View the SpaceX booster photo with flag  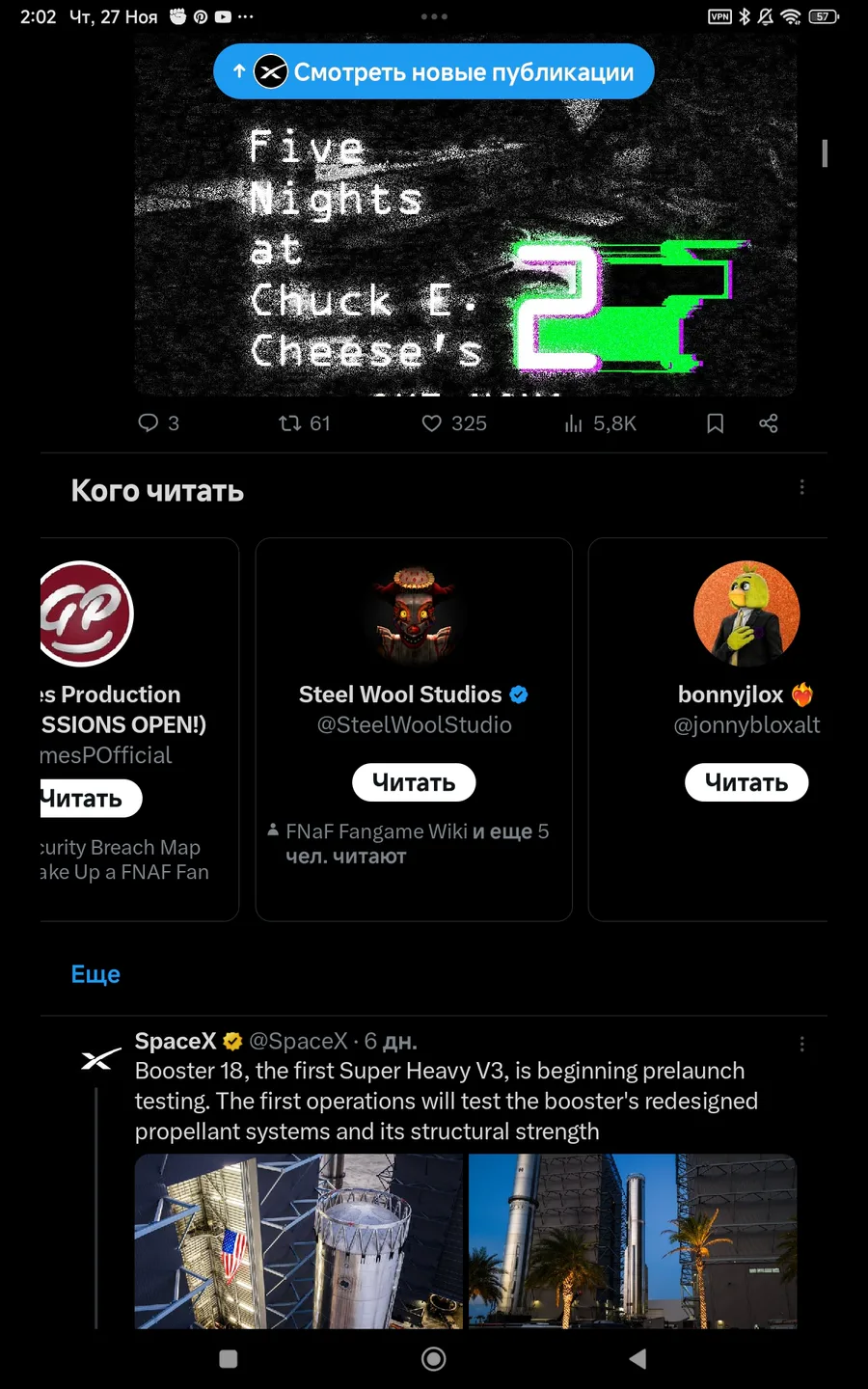point(298,1241)
